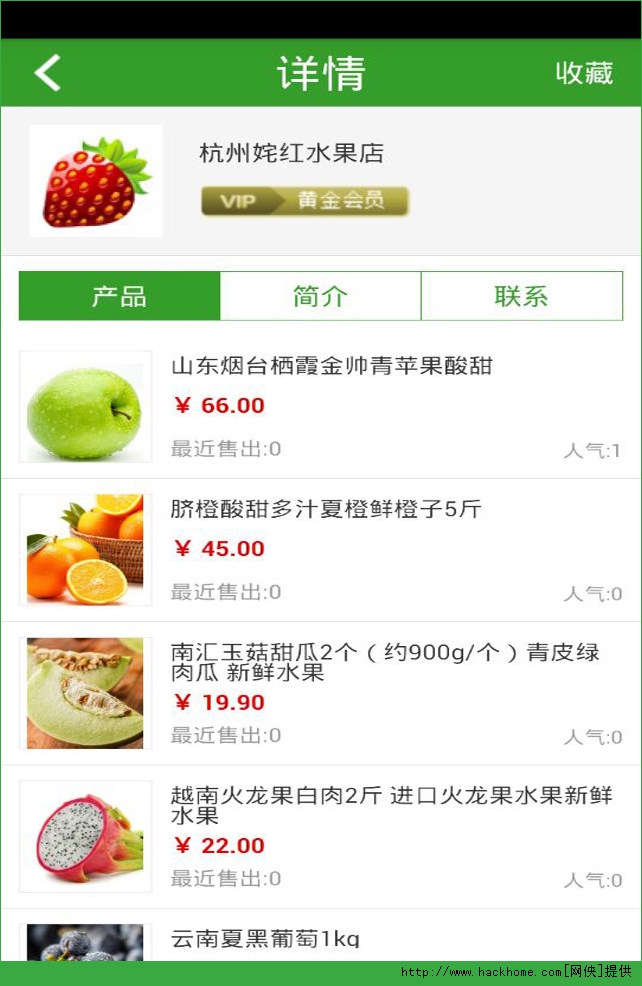Open 山东烟台栖霞金帅青苹果酸甜 product

[331, 367]
